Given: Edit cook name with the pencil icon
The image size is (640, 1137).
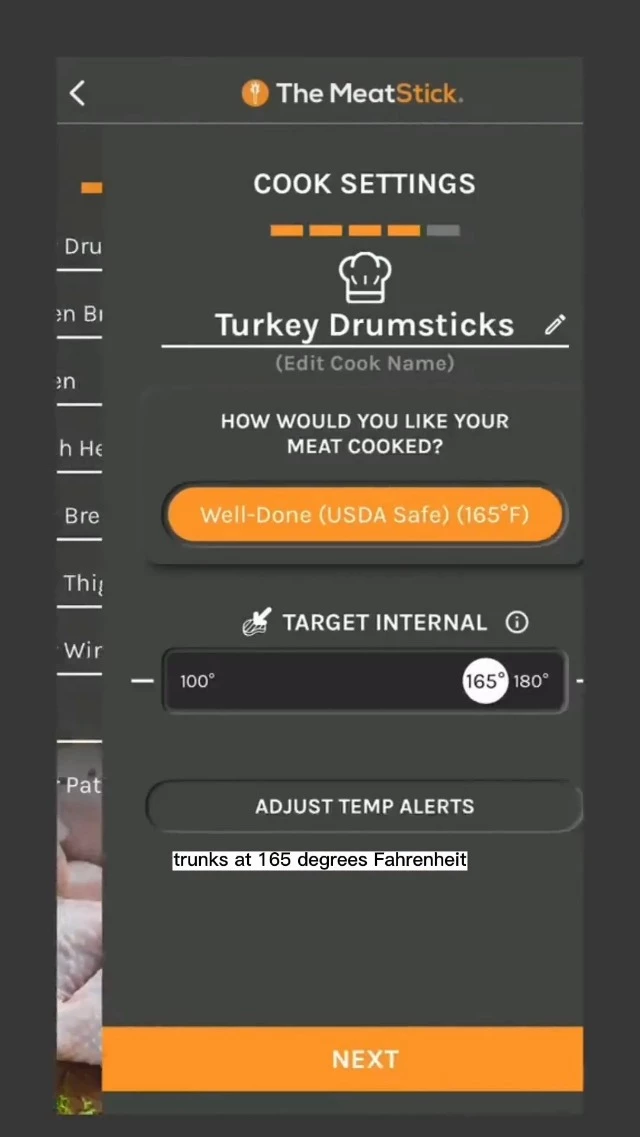Looking at the screenshot, I should (555, 324).
